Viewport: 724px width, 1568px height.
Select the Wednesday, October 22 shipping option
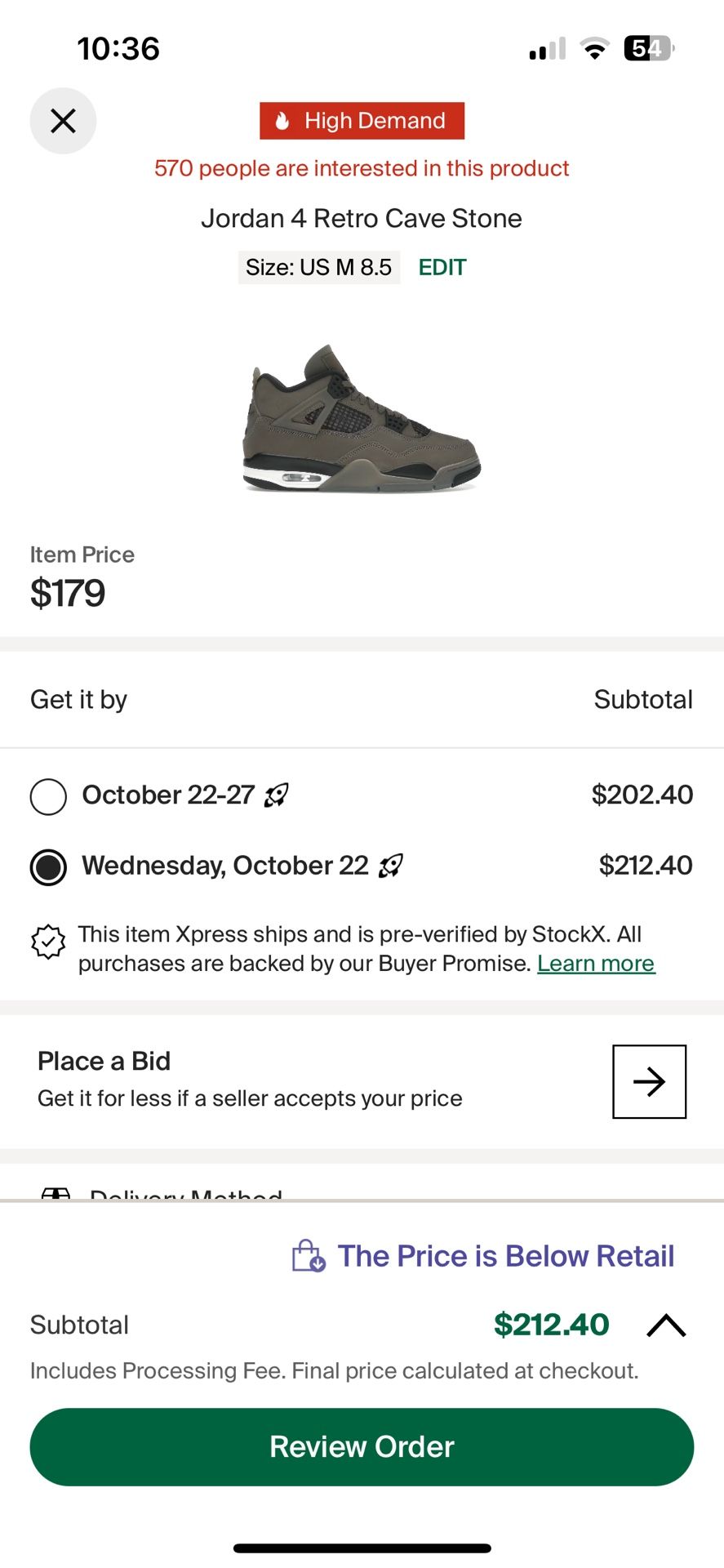[47, 866]
